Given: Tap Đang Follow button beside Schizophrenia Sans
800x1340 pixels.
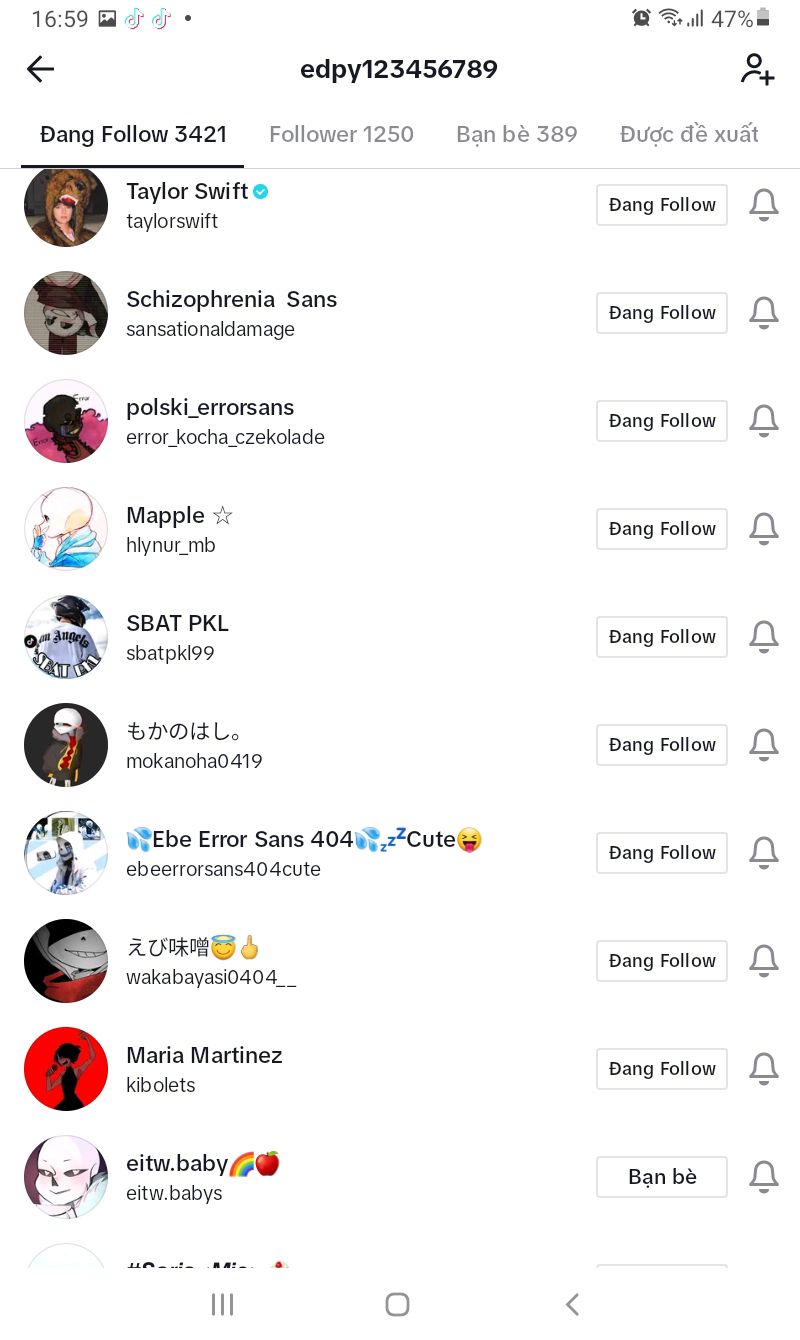Looking at the screenshot, I should 662,313.
